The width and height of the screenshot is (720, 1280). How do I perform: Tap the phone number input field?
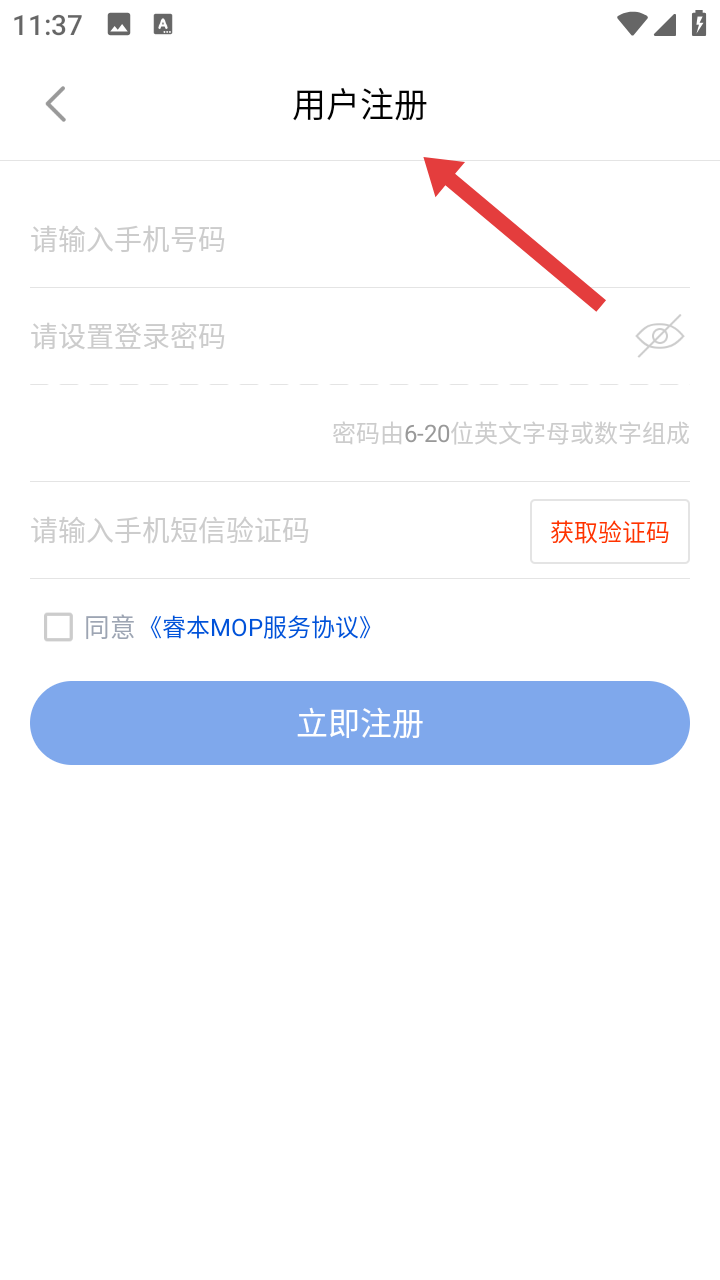360,240
